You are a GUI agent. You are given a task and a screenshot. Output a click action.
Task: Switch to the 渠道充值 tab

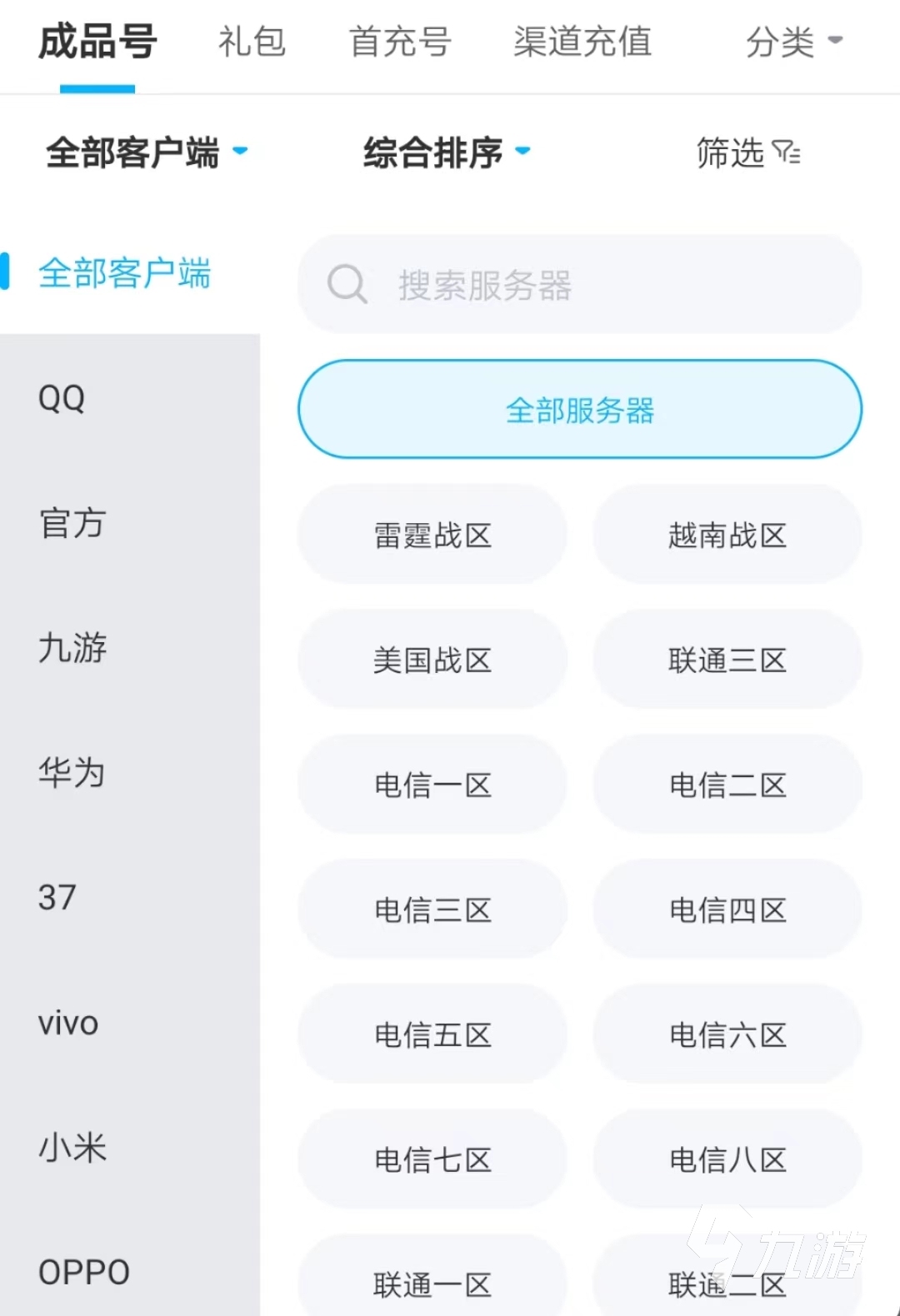(582, 41)
